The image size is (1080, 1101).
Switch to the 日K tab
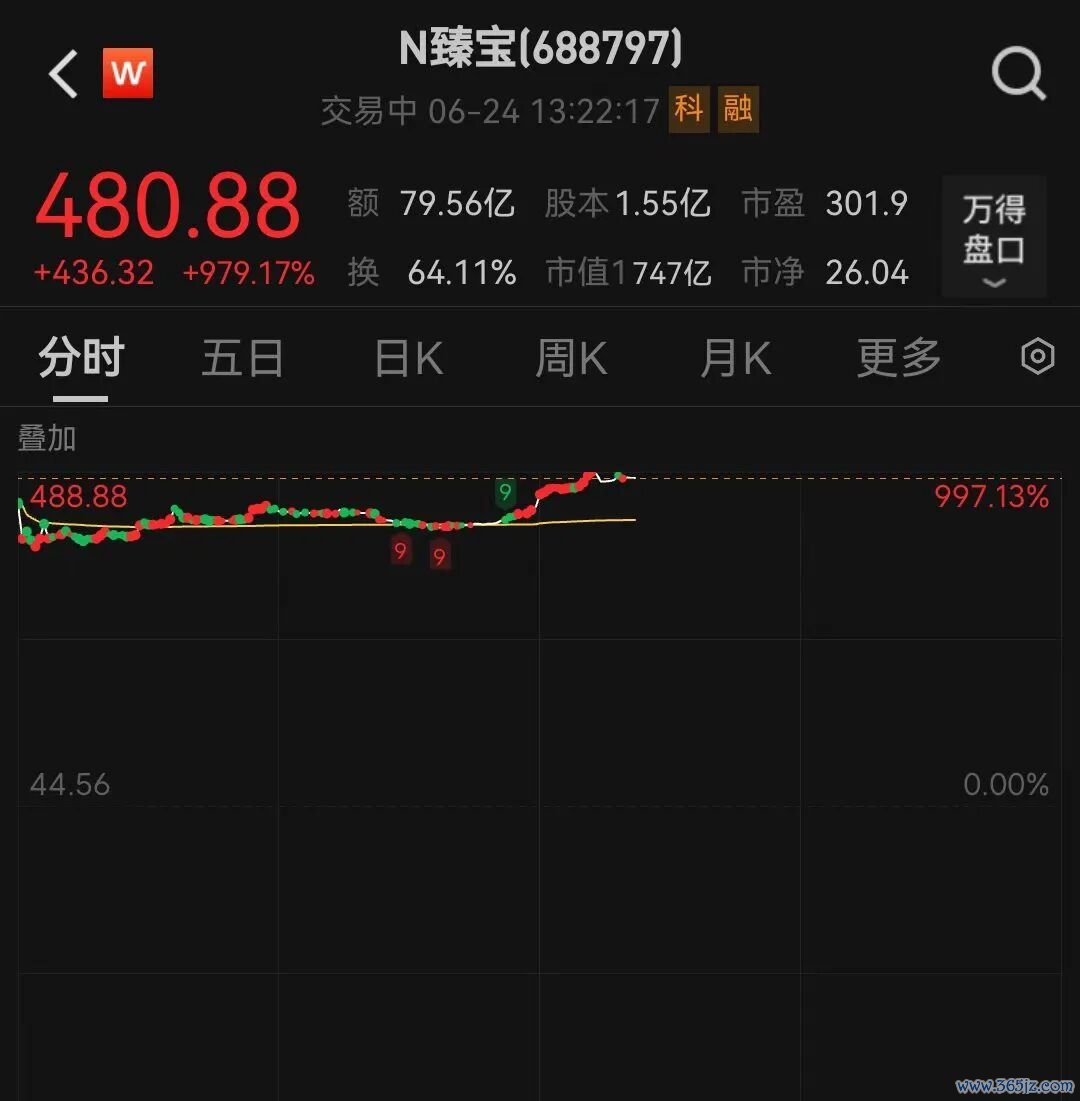click(409, 357)
